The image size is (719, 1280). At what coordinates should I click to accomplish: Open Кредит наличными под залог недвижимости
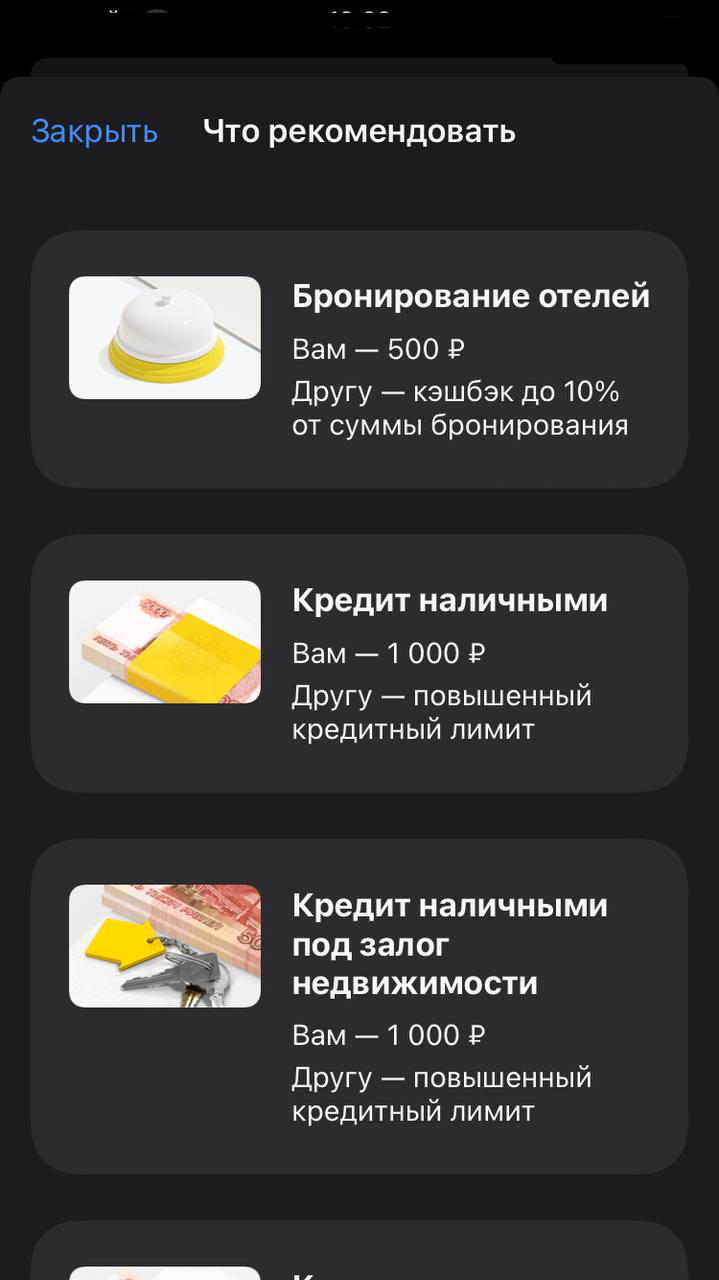(x=359, y=1005)
